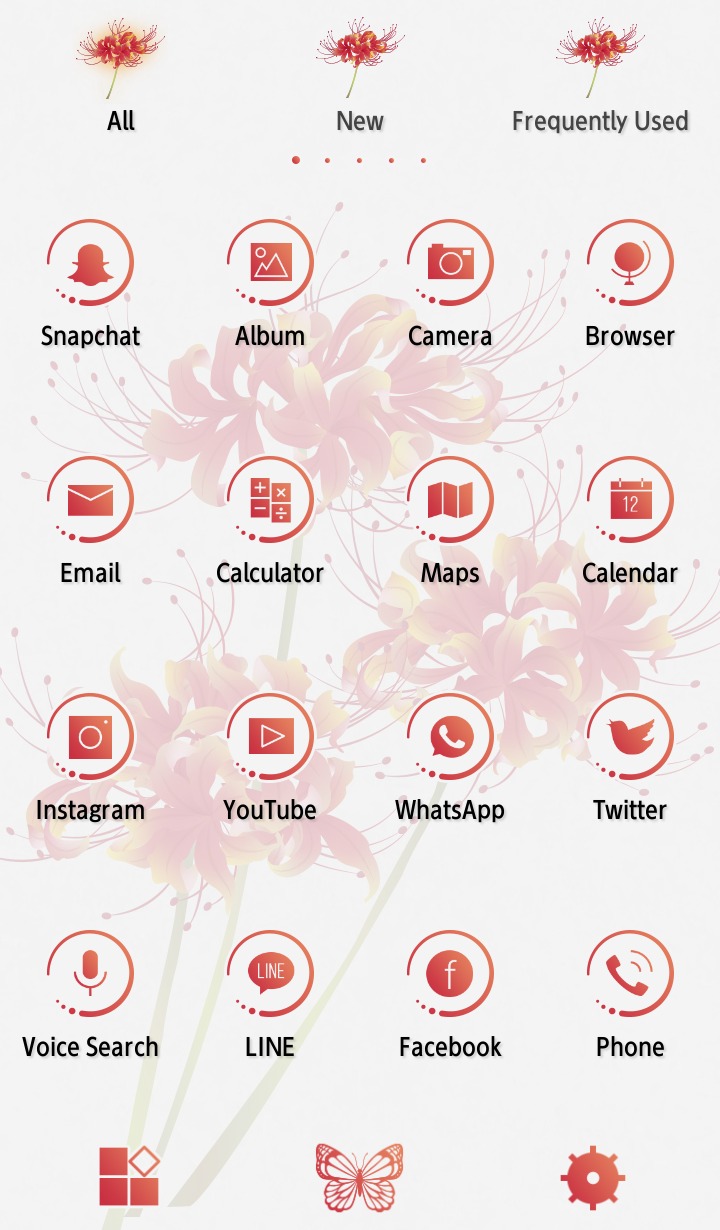This screenshot has height=1230, width=720.
Task: Start Voice Search
Action: [90, 974]
